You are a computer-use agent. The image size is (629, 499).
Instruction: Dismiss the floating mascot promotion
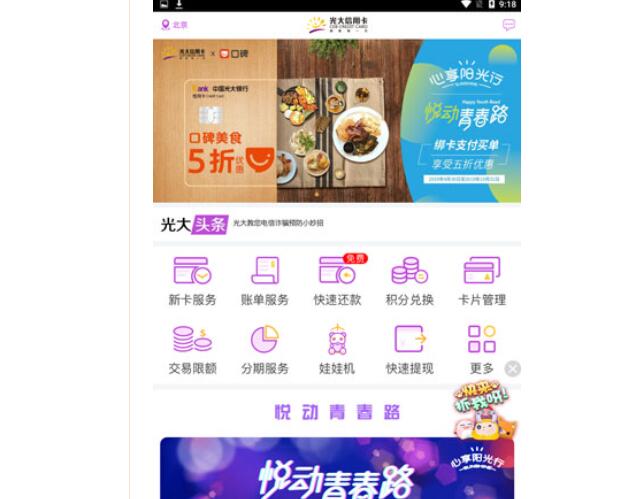point(513,368)
